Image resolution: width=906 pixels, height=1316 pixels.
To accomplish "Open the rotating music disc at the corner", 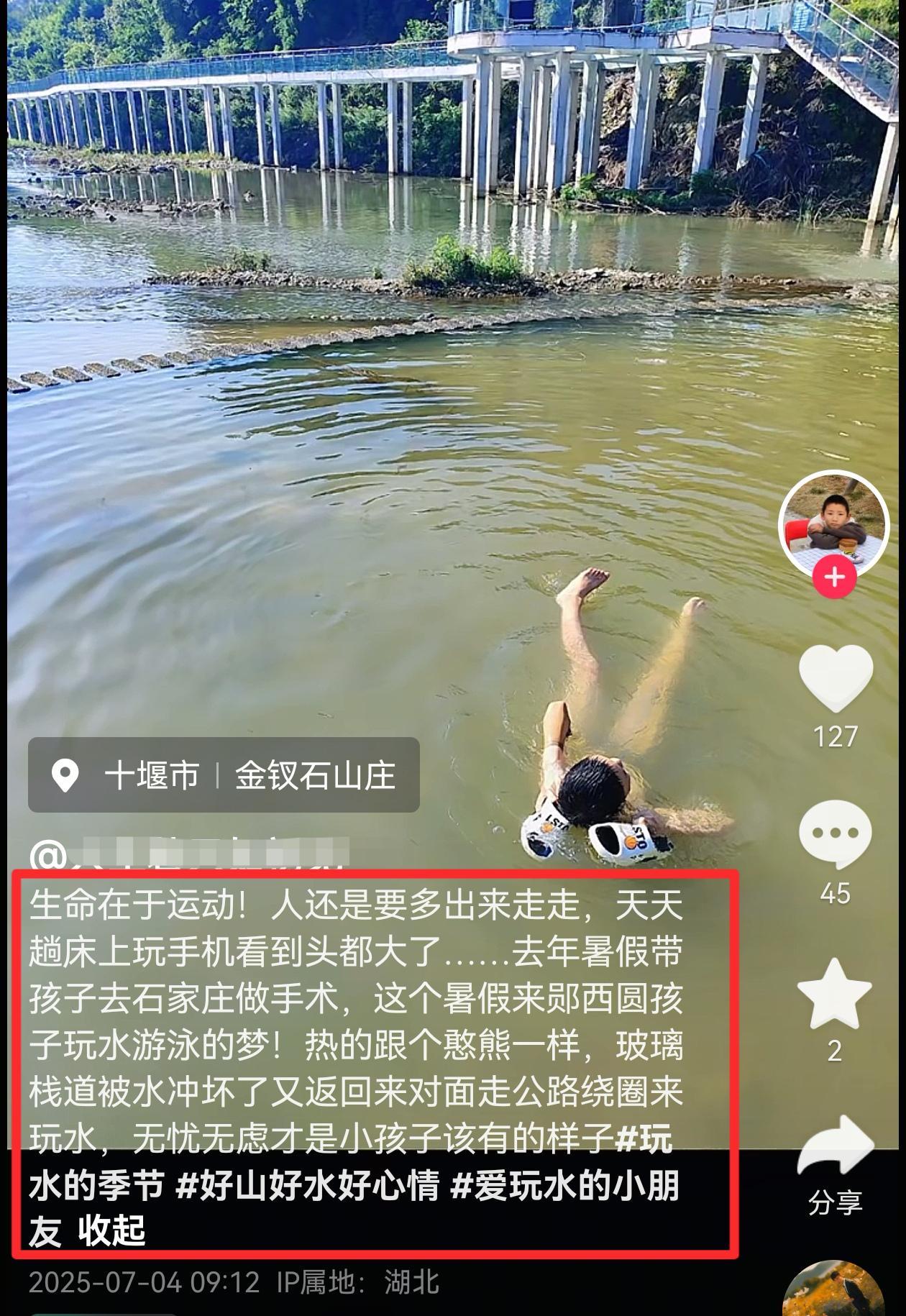I will tap(833, 1291).
